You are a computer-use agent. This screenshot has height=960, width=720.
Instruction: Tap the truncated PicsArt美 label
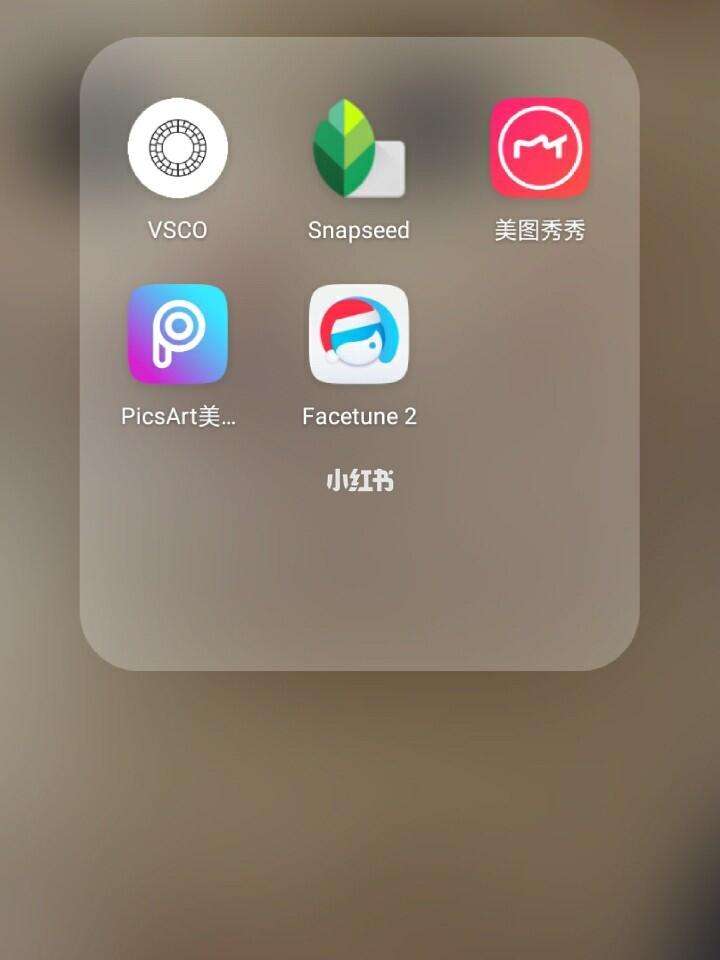pos(178,417)
